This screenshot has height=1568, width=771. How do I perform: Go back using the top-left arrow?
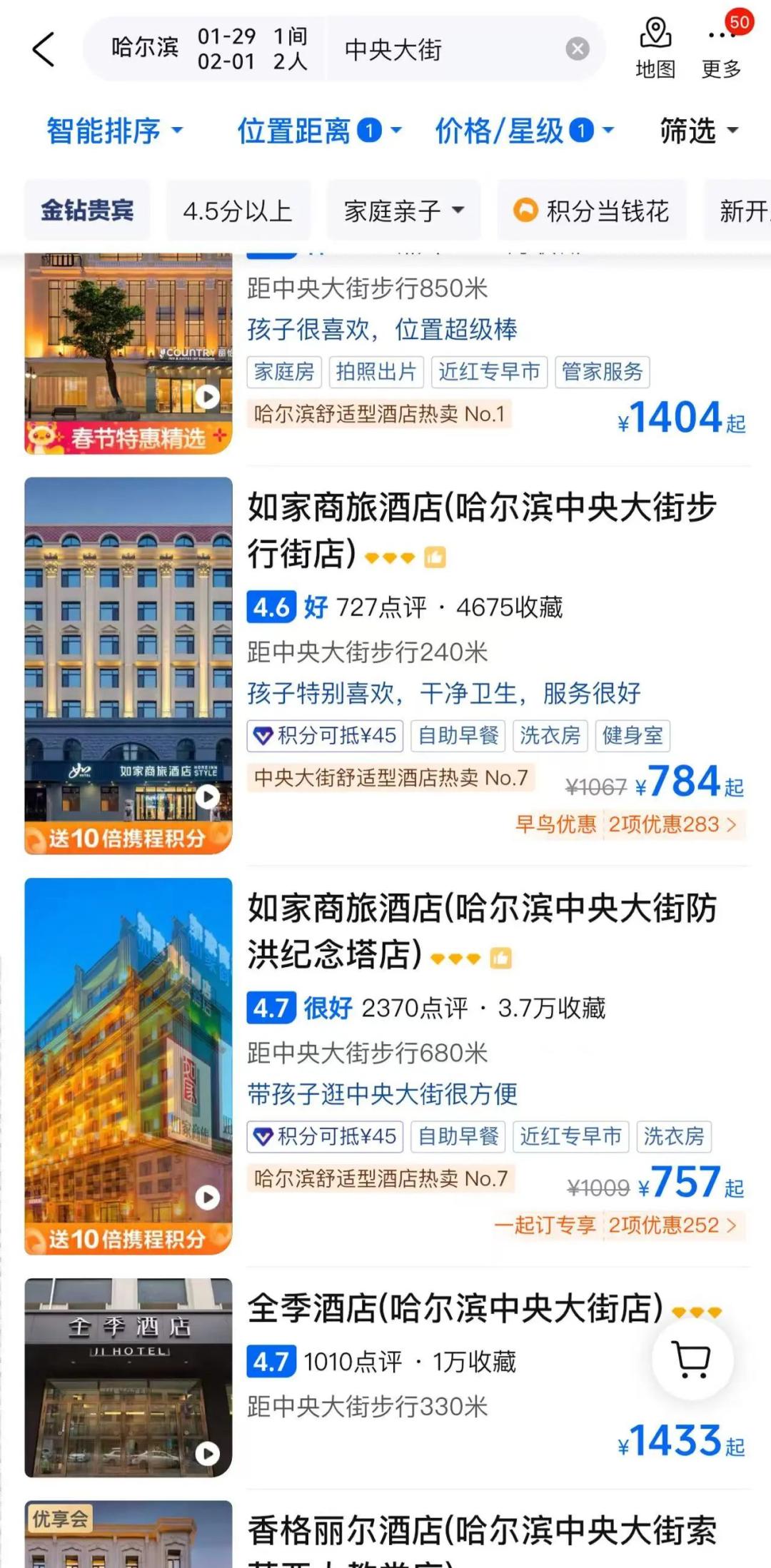[44, 50]
